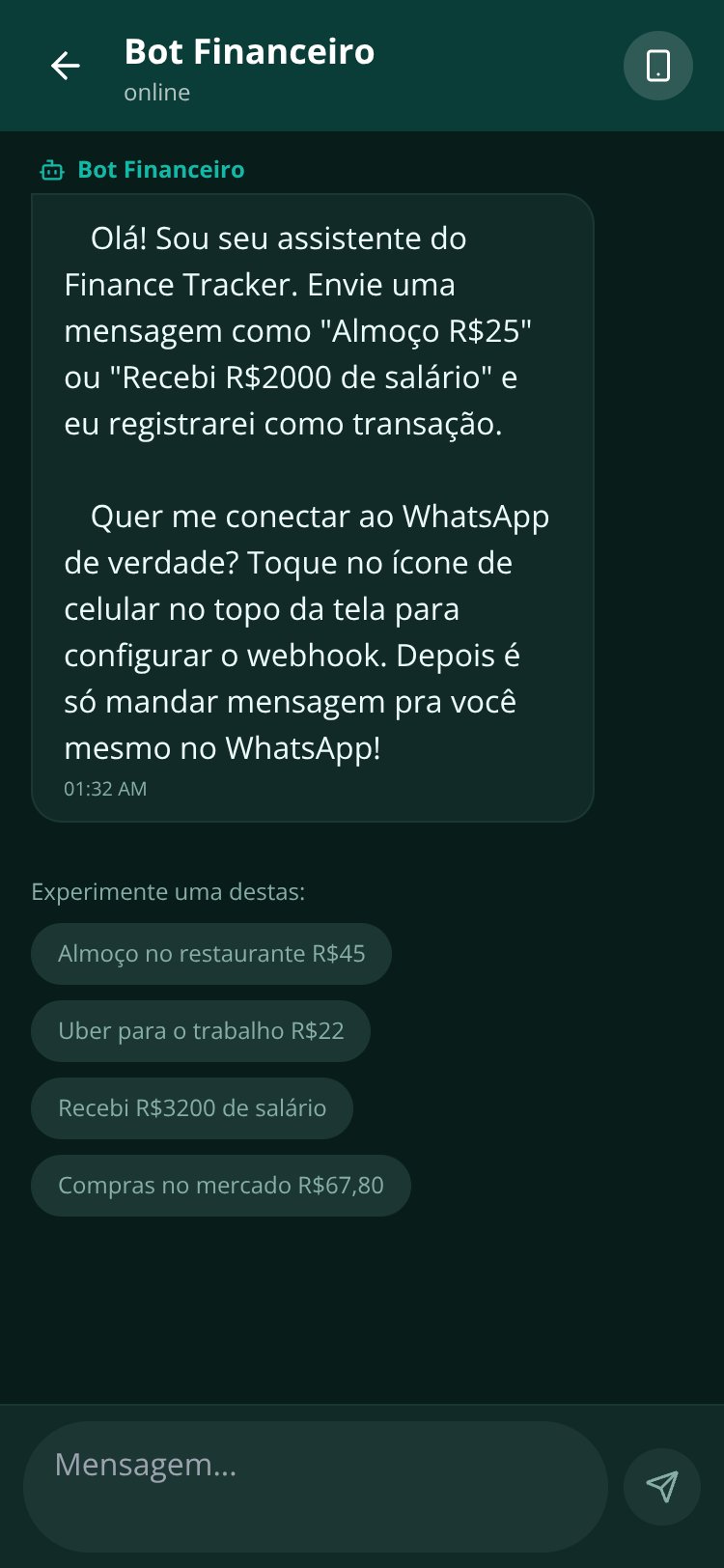Focus the Mensagem text field

tap(316, 1487)
